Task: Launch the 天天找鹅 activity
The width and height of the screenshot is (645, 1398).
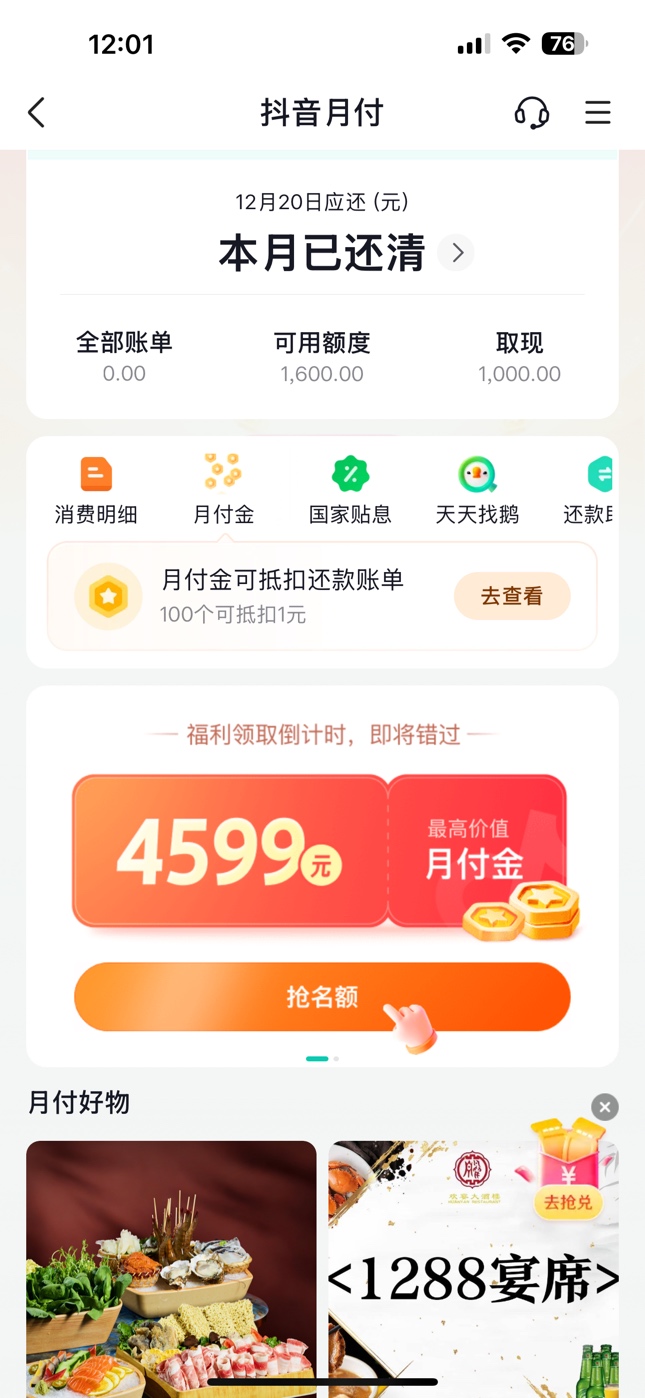Action: point(477,489)
